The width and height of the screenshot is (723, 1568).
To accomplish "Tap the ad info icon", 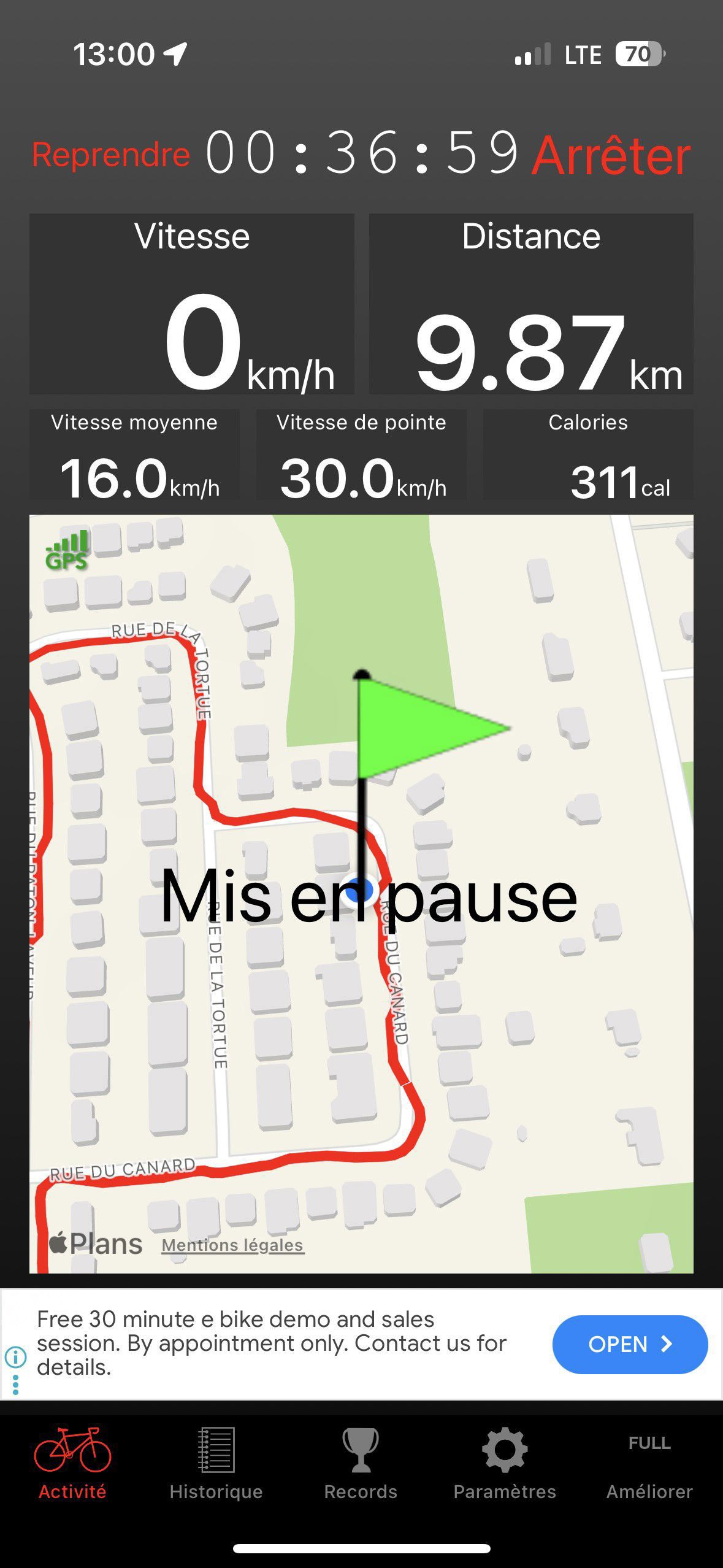I will click(15, 1356).
